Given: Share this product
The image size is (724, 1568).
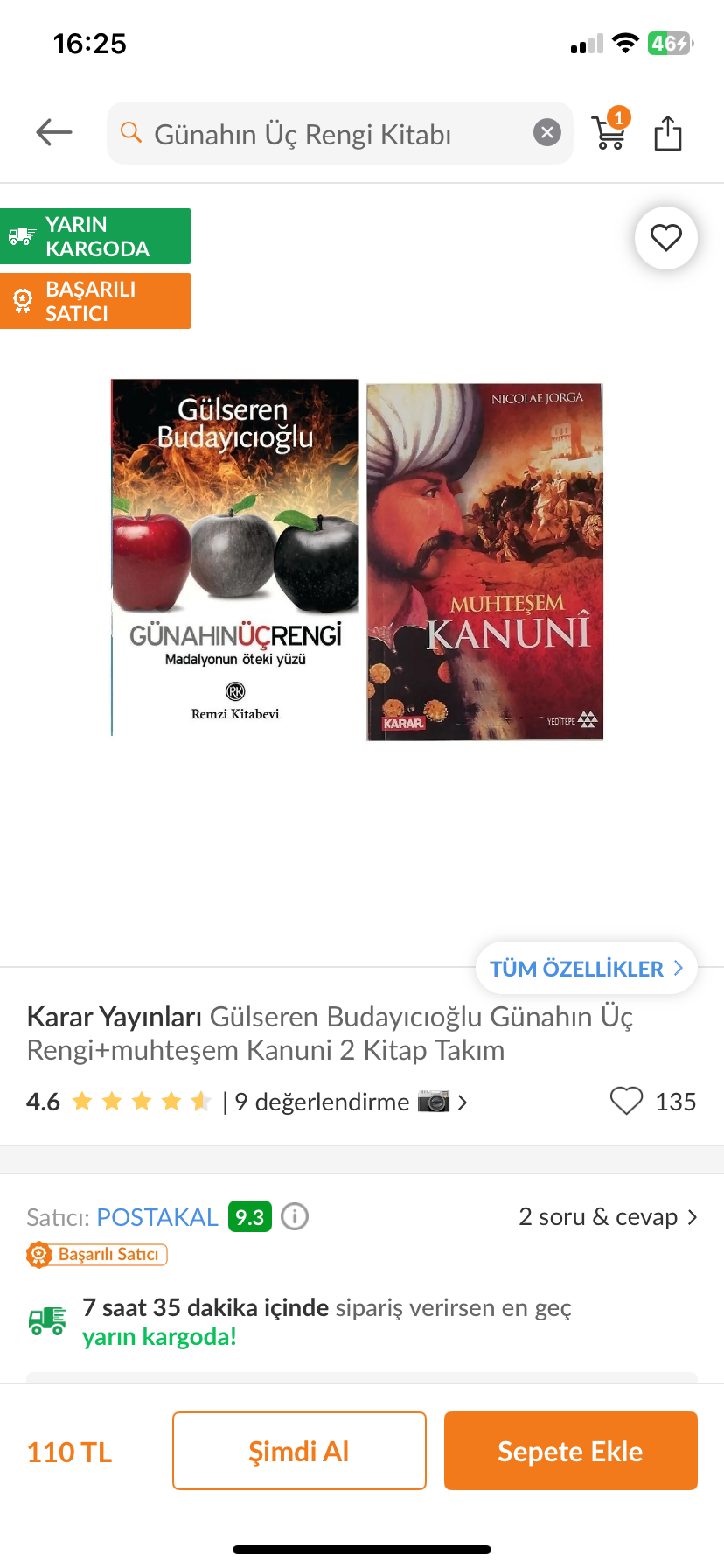Looking at the screenshot, I should (x=668, y=133).
